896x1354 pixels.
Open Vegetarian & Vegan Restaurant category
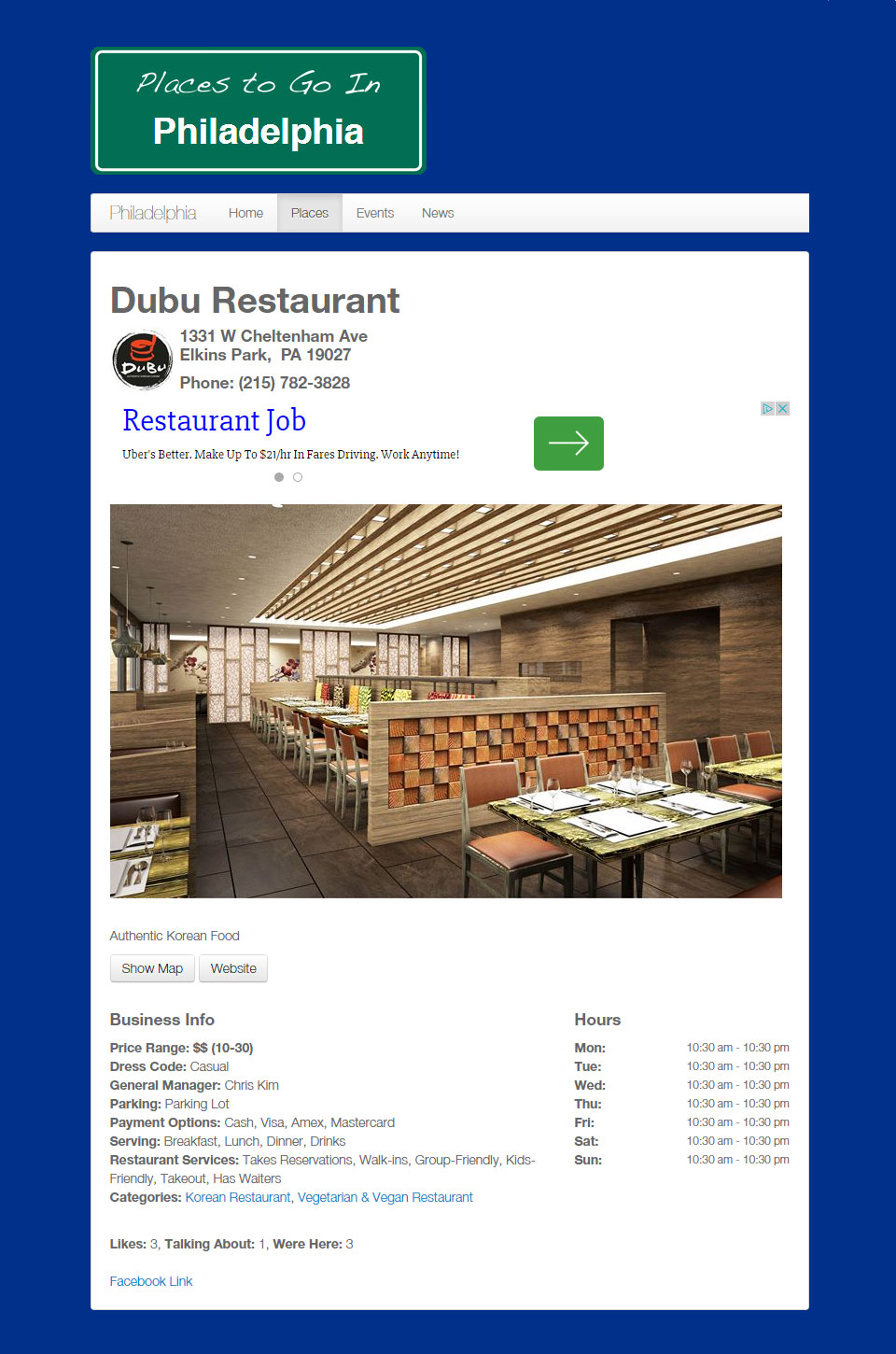pos(385,1197)
